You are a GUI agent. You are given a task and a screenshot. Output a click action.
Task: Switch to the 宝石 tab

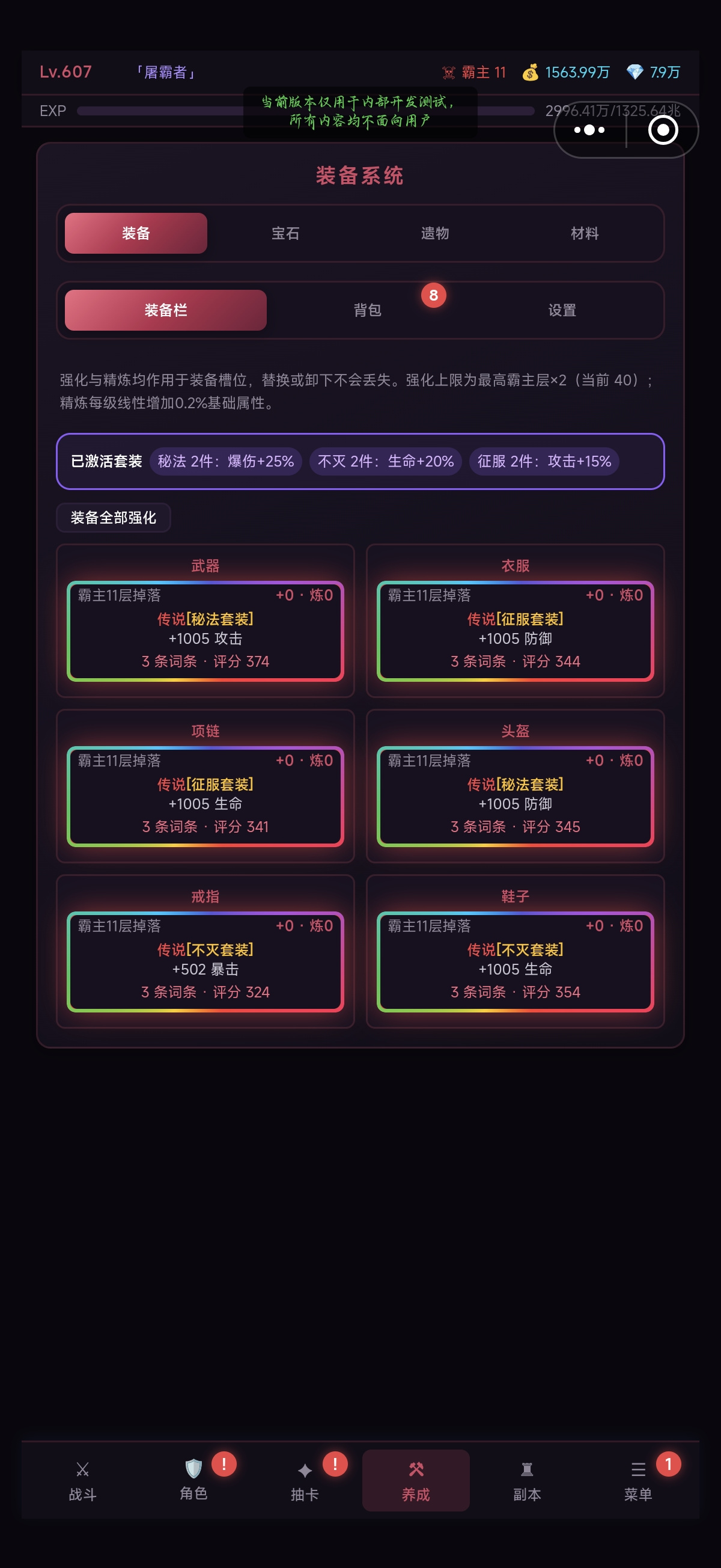pos(285,233)
